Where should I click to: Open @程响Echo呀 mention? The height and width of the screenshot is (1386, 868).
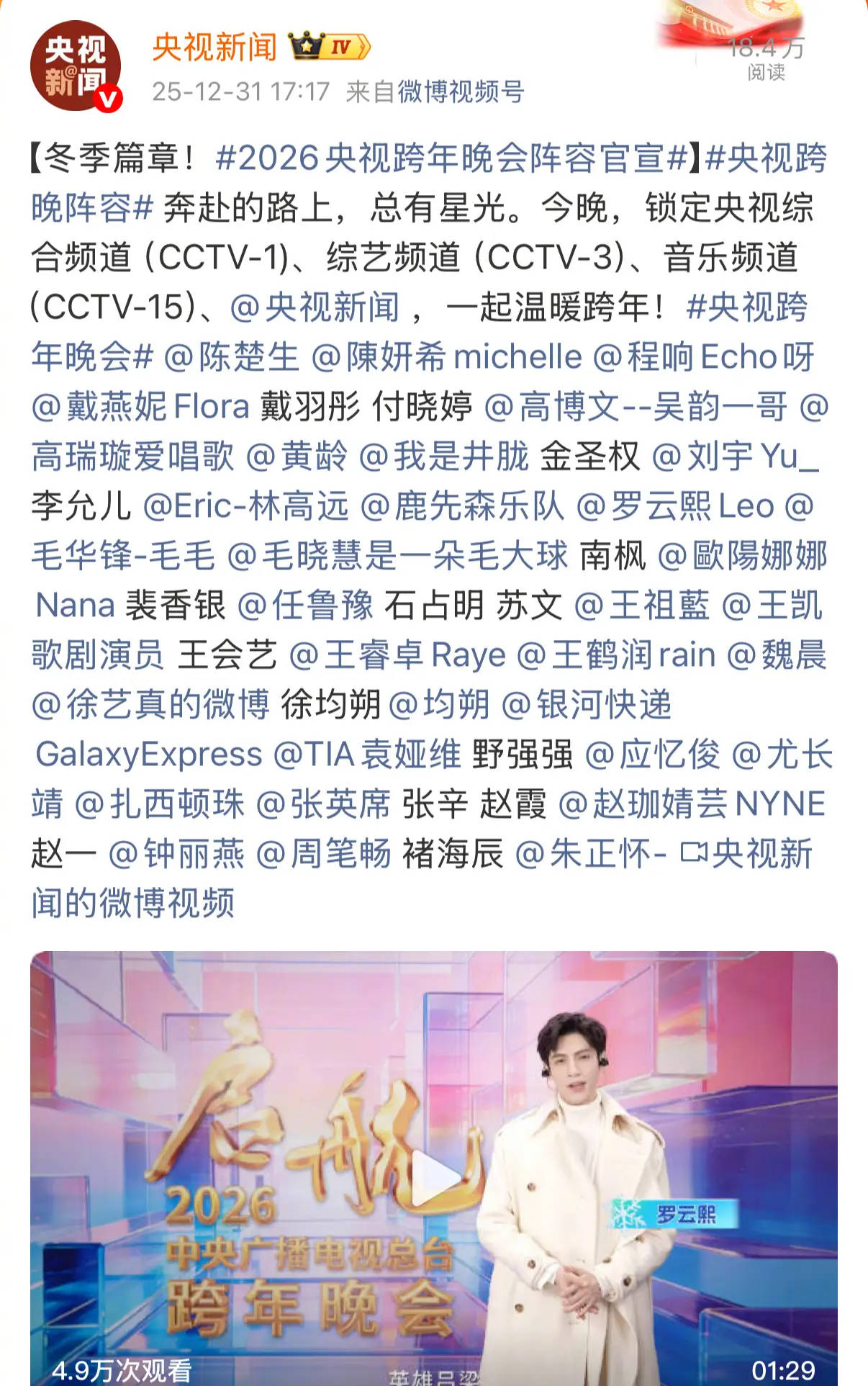703,357
